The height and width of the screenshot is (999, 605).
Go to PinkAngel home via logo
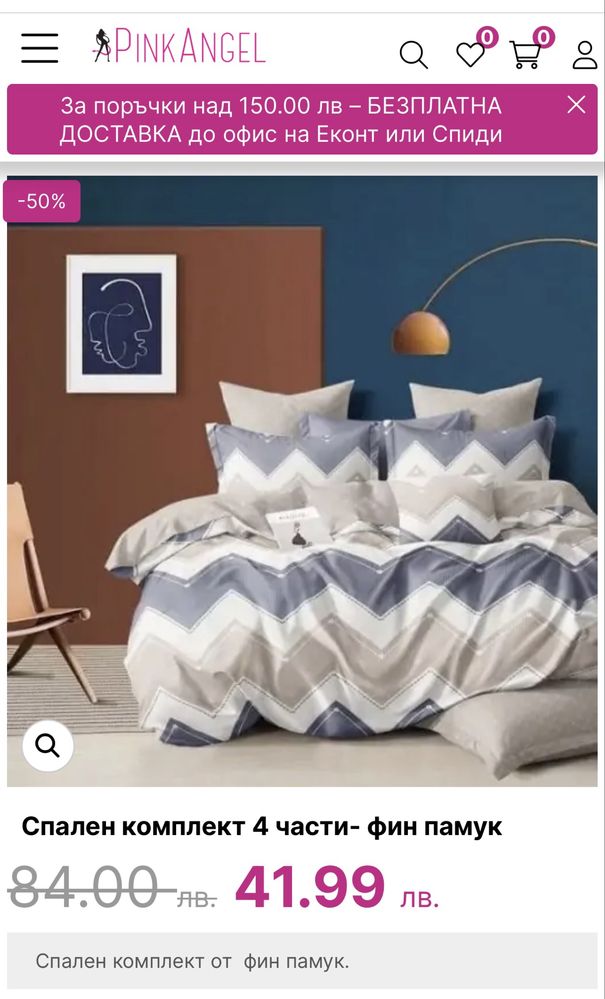179,47
